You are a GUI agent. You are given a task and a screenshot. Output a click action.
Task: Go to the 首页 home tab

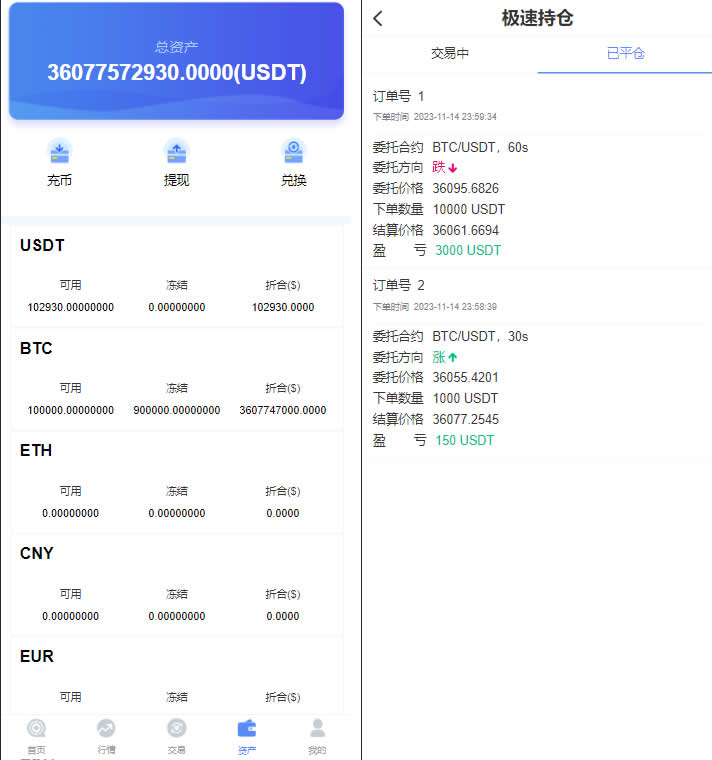pyautogui.click(x=36, y=736)
